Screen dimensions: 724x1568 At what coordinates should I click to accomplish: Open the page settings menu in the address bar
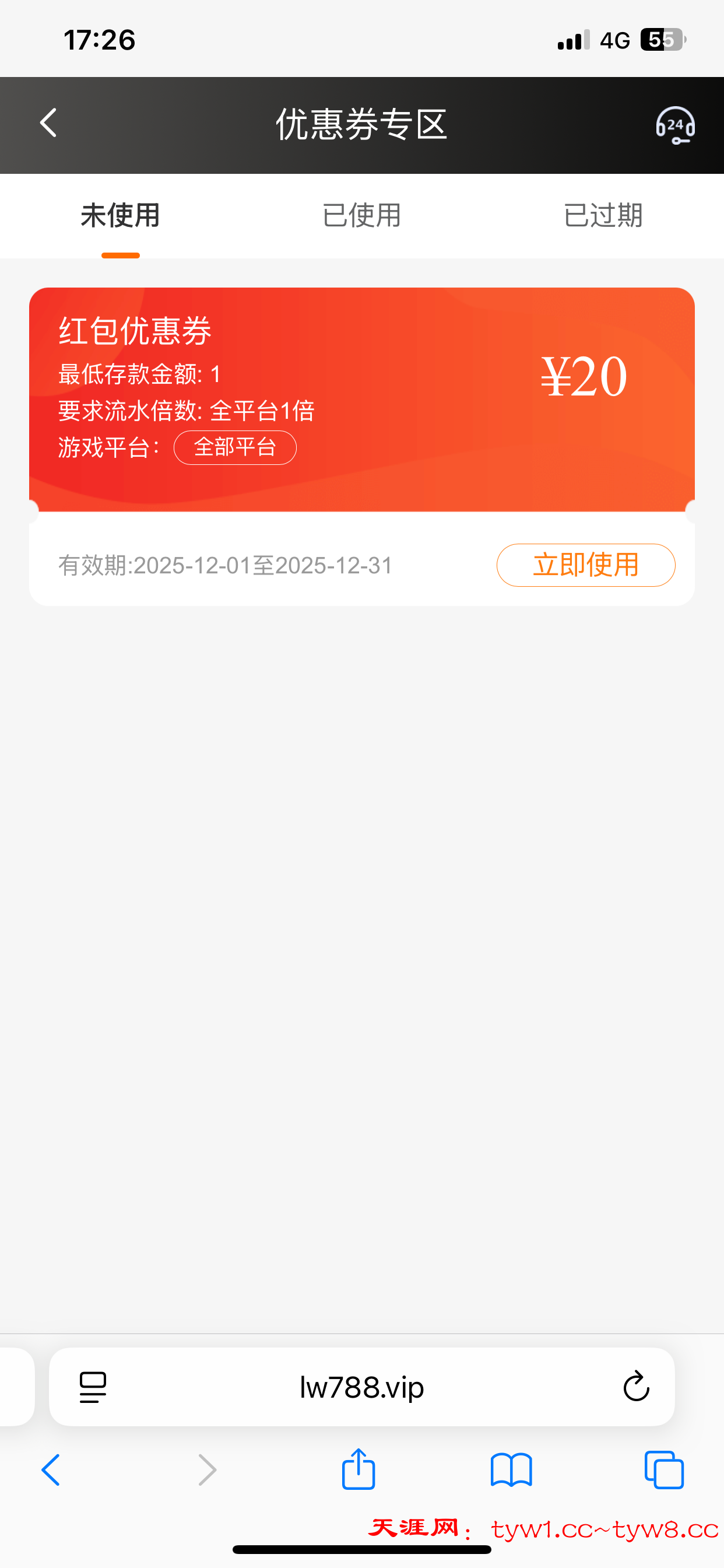pyautogui.click(x=93, y=1387)
